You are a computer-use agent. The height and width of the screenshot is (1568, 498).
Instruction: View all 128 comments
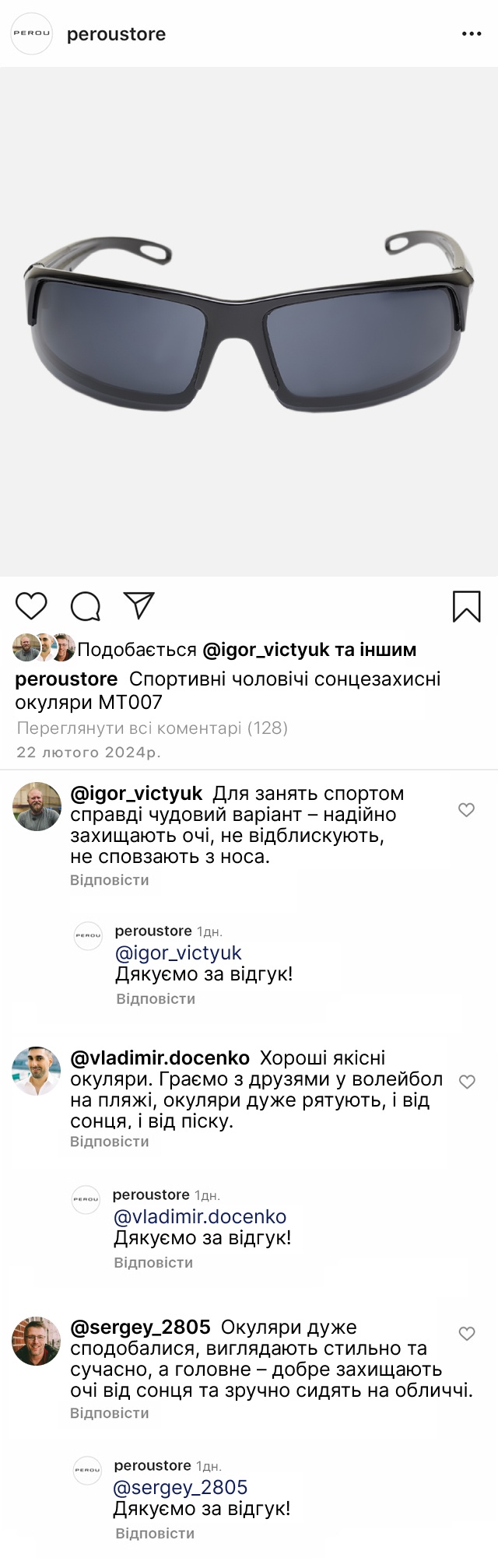coord(153,728)
